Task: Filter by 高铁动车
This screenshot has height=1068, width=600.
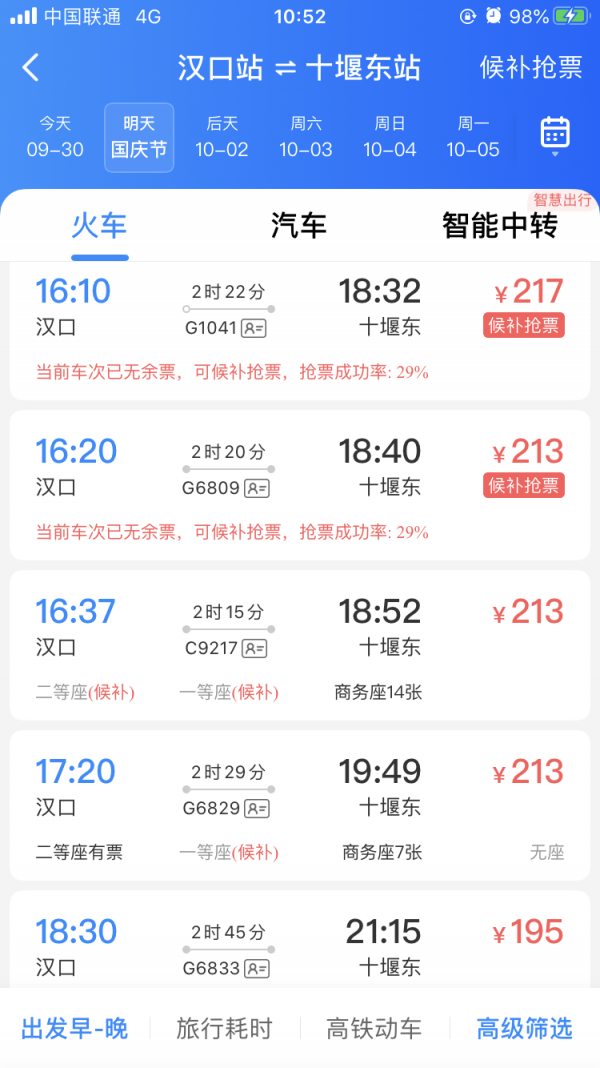Action: [374, 1028]
